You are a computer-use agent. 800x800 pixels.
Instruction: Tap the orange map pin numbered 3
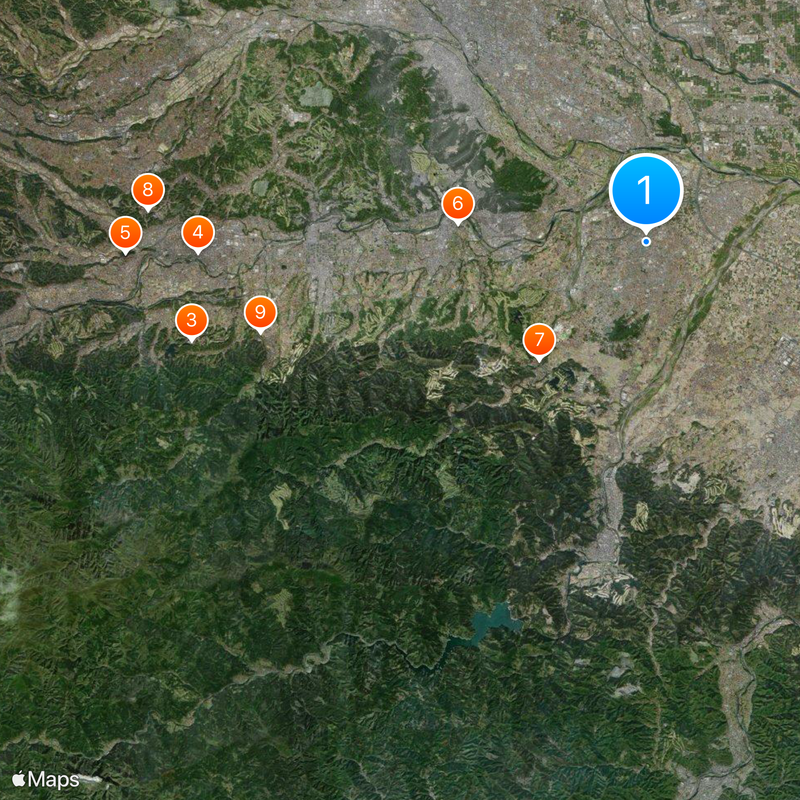click(191, 321)
